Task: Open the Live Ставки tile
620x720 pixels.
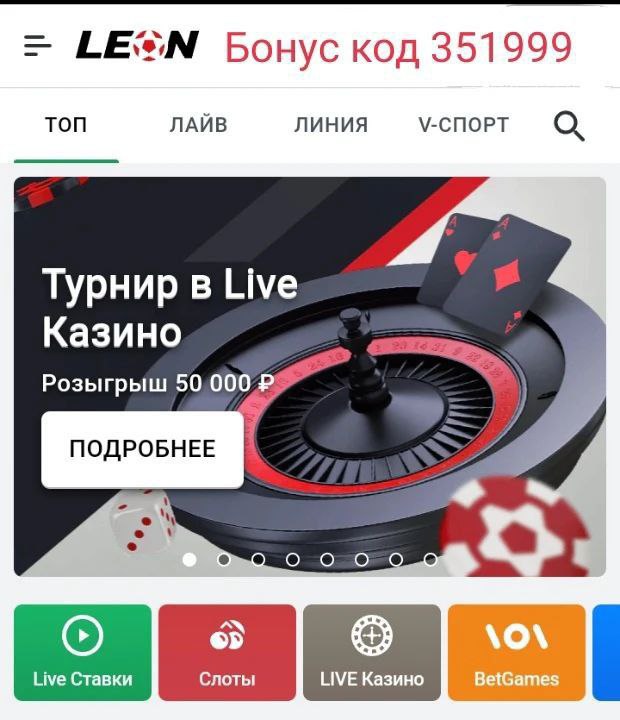Action: (x=82, y=652)
